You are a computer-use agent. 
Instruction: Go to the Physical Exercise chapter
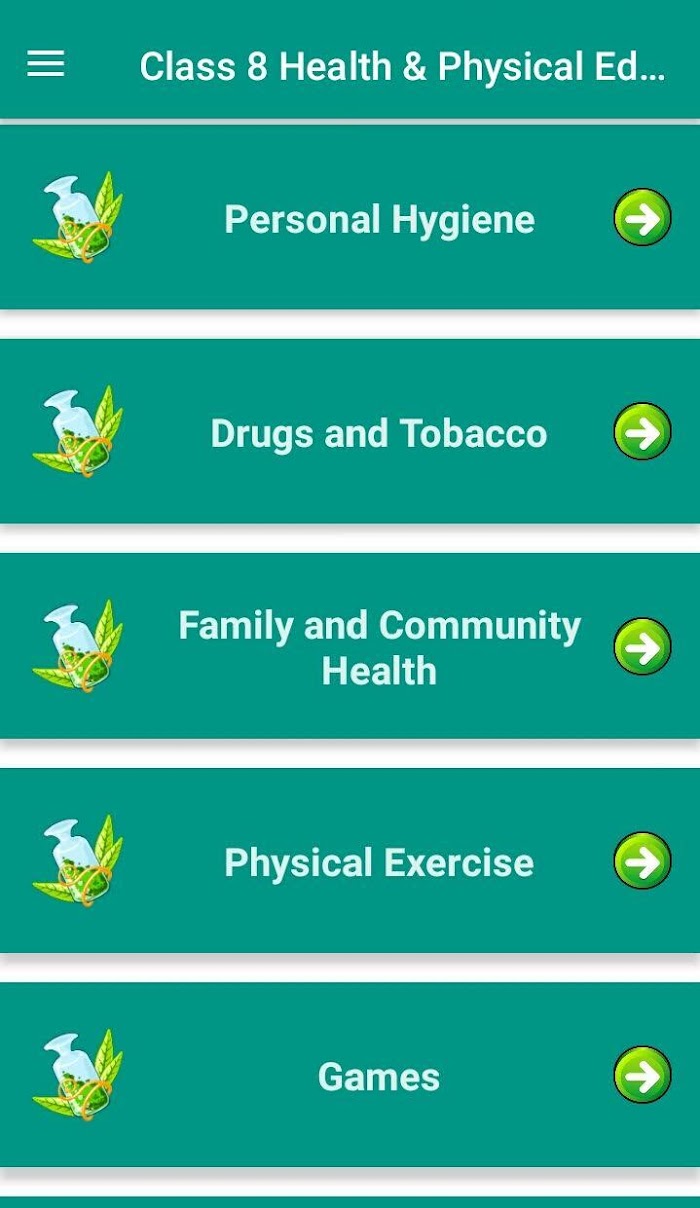point(350,861)
